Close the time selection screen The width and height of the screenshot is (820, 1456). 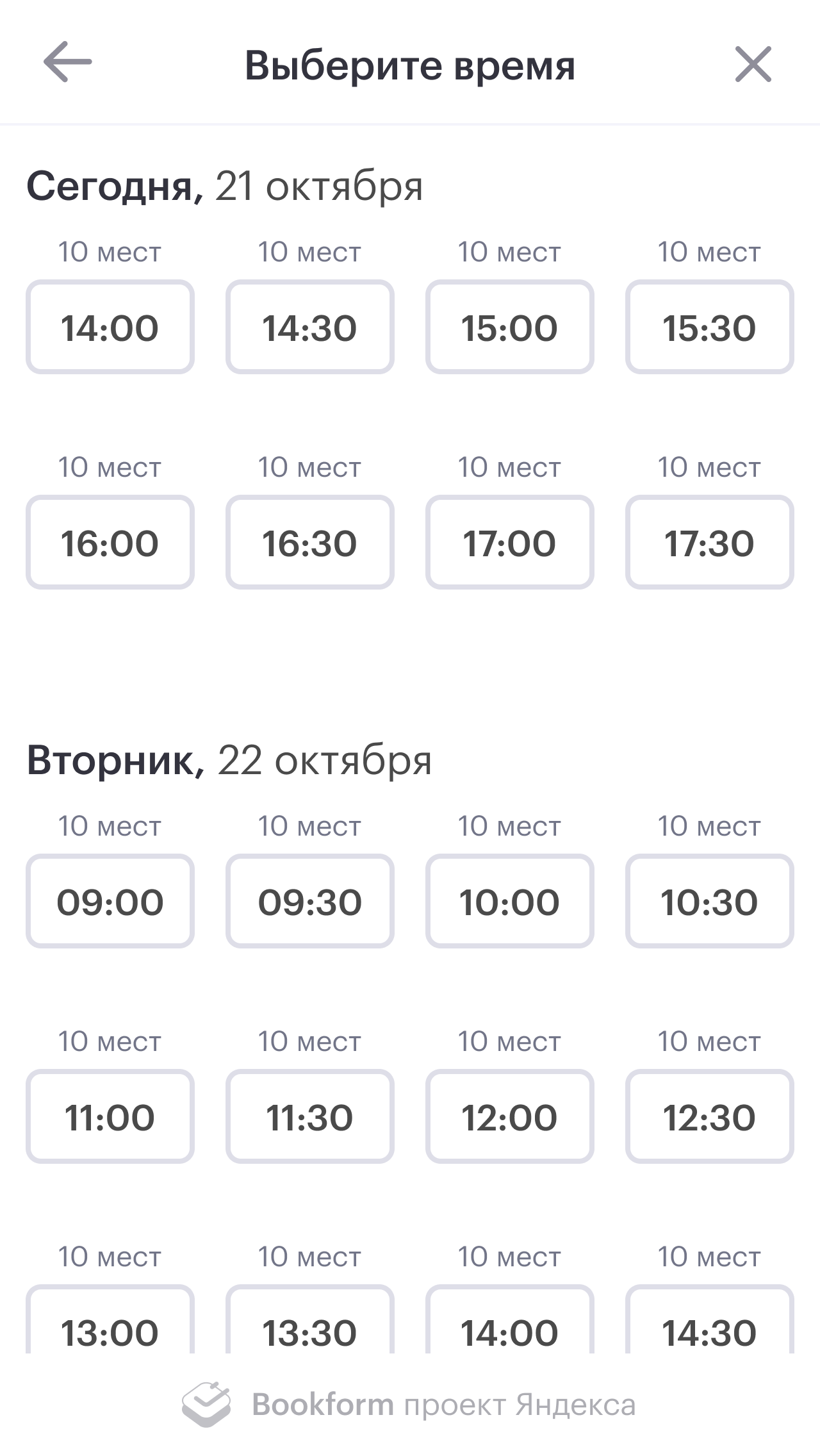(753, 64)
